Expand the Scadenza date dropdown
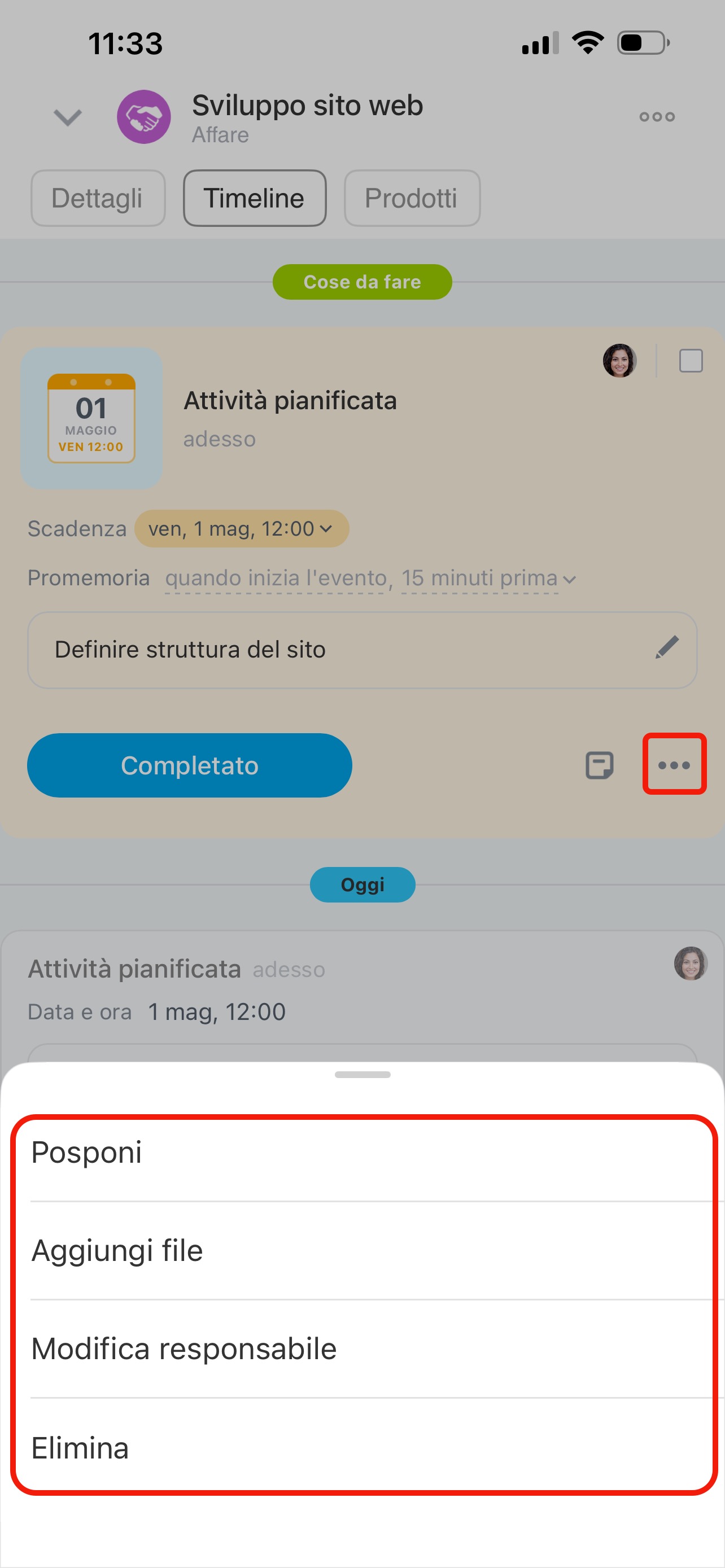The image size is (725, 1568). tap(241, 528)
